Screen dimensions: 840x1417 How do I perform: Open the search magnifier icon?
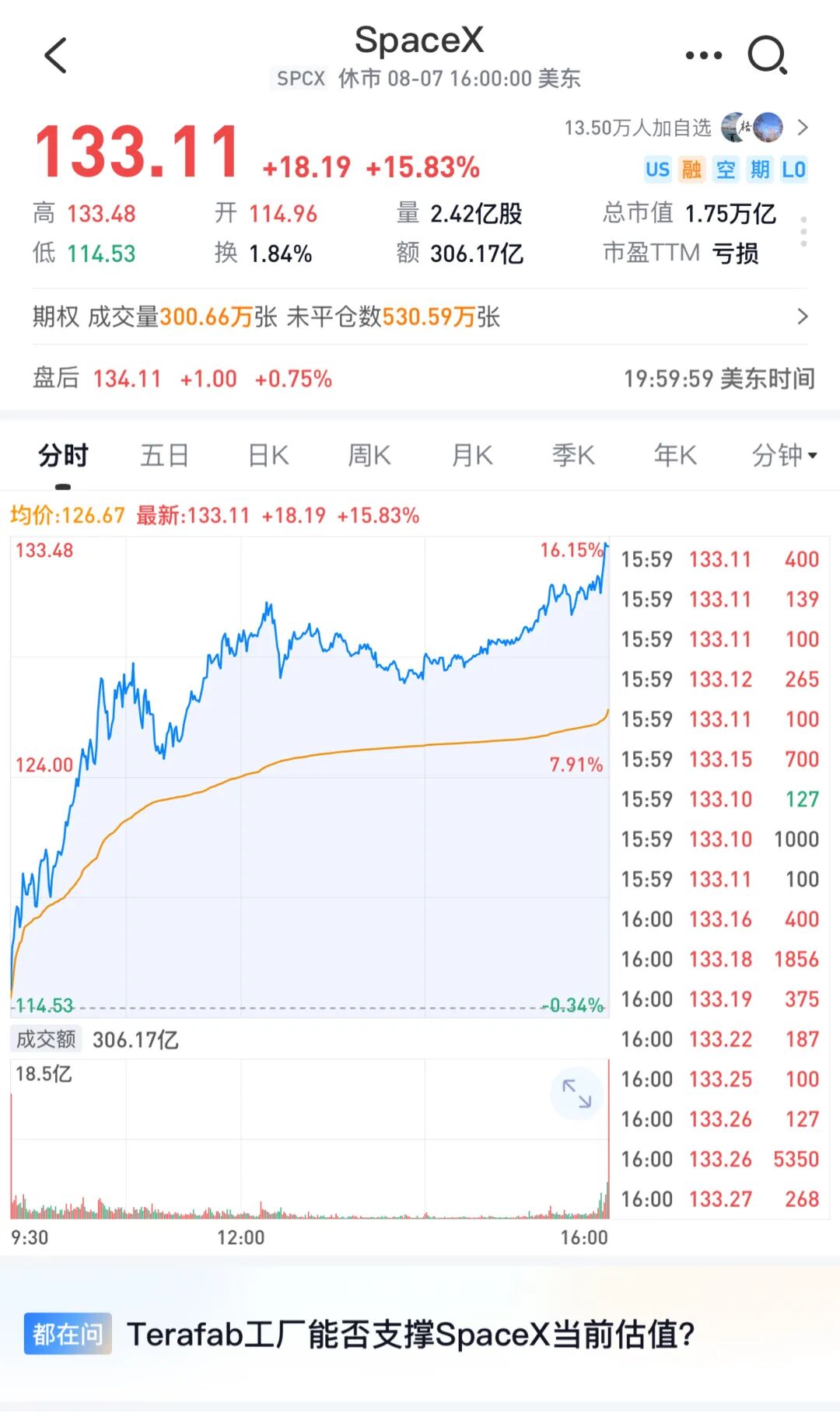pos(768,55)
